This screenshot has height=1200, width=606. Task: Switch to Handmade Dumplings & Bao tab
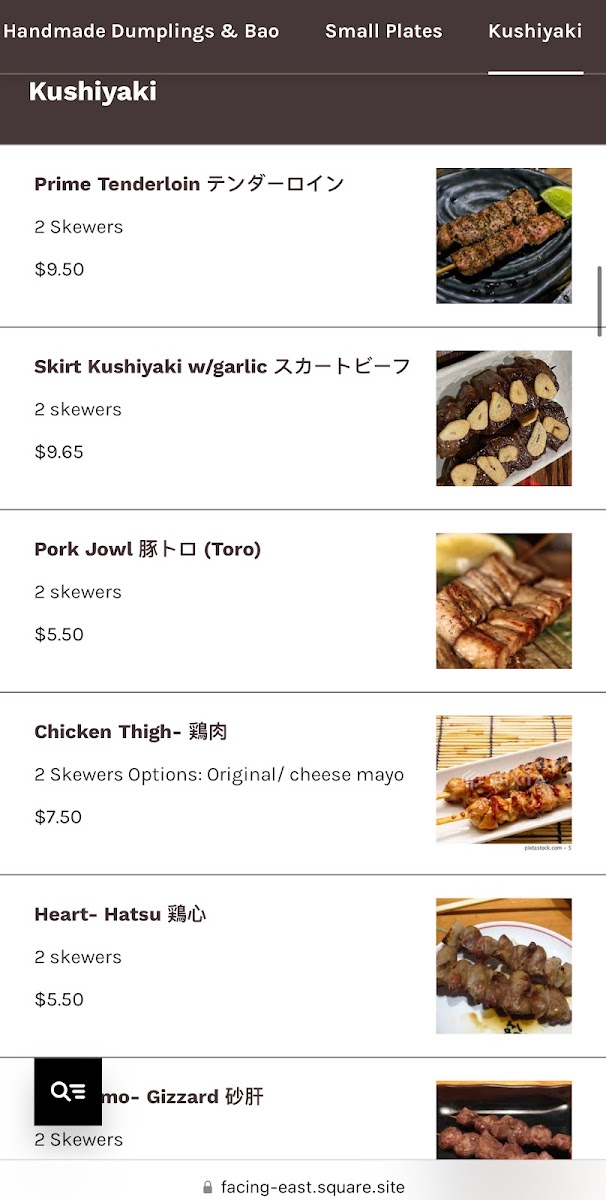[141, 31]
